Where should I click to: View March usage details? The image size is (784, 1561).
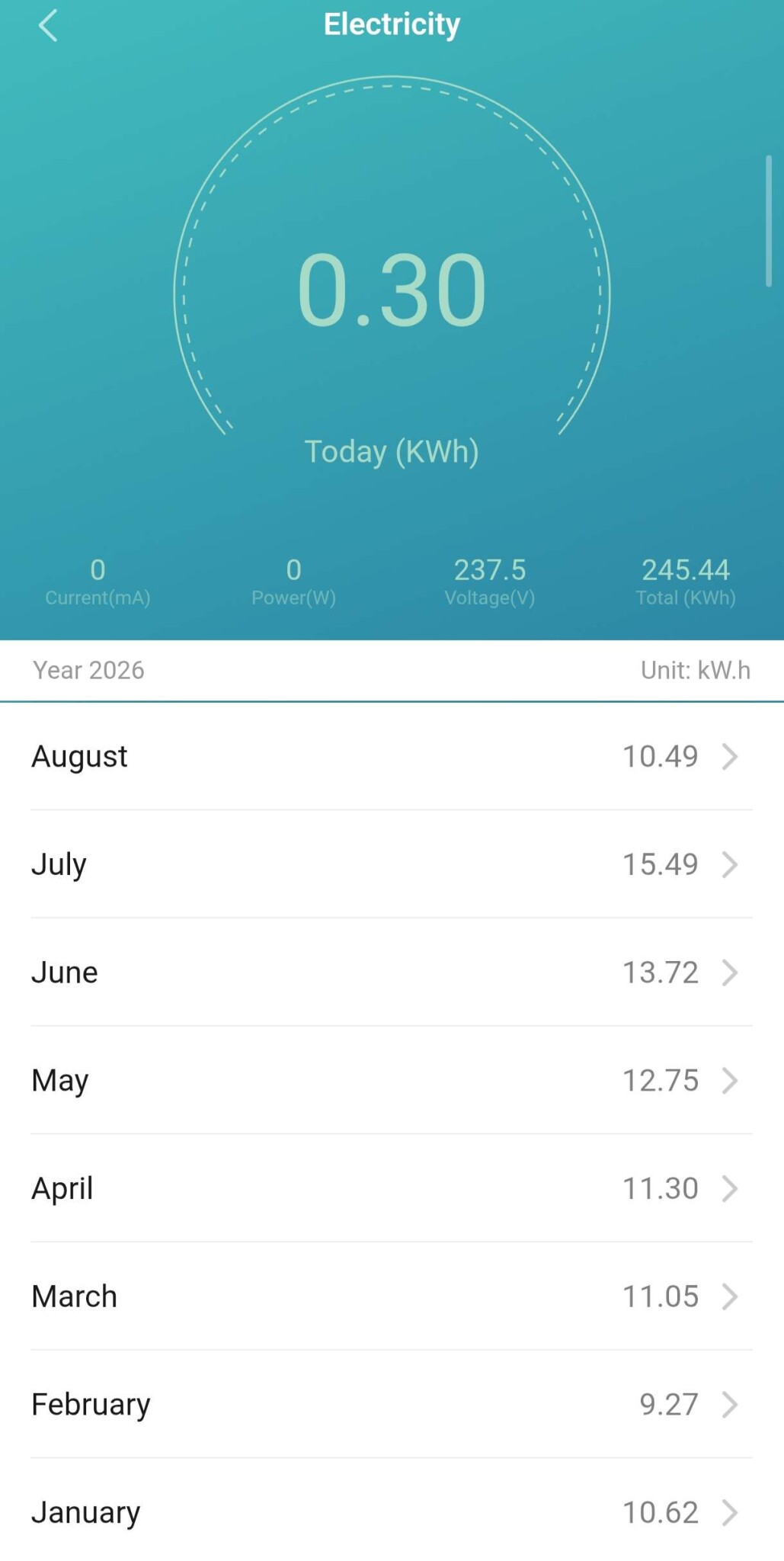coord(392,1297)
